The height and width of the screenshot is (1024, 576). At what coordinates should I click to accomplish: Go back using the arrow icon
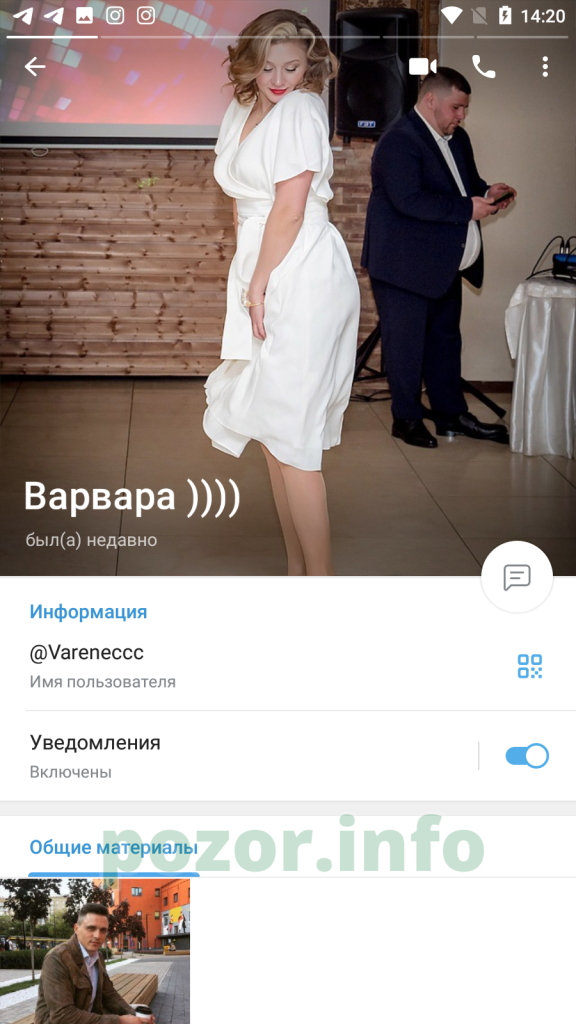point(35,67)
